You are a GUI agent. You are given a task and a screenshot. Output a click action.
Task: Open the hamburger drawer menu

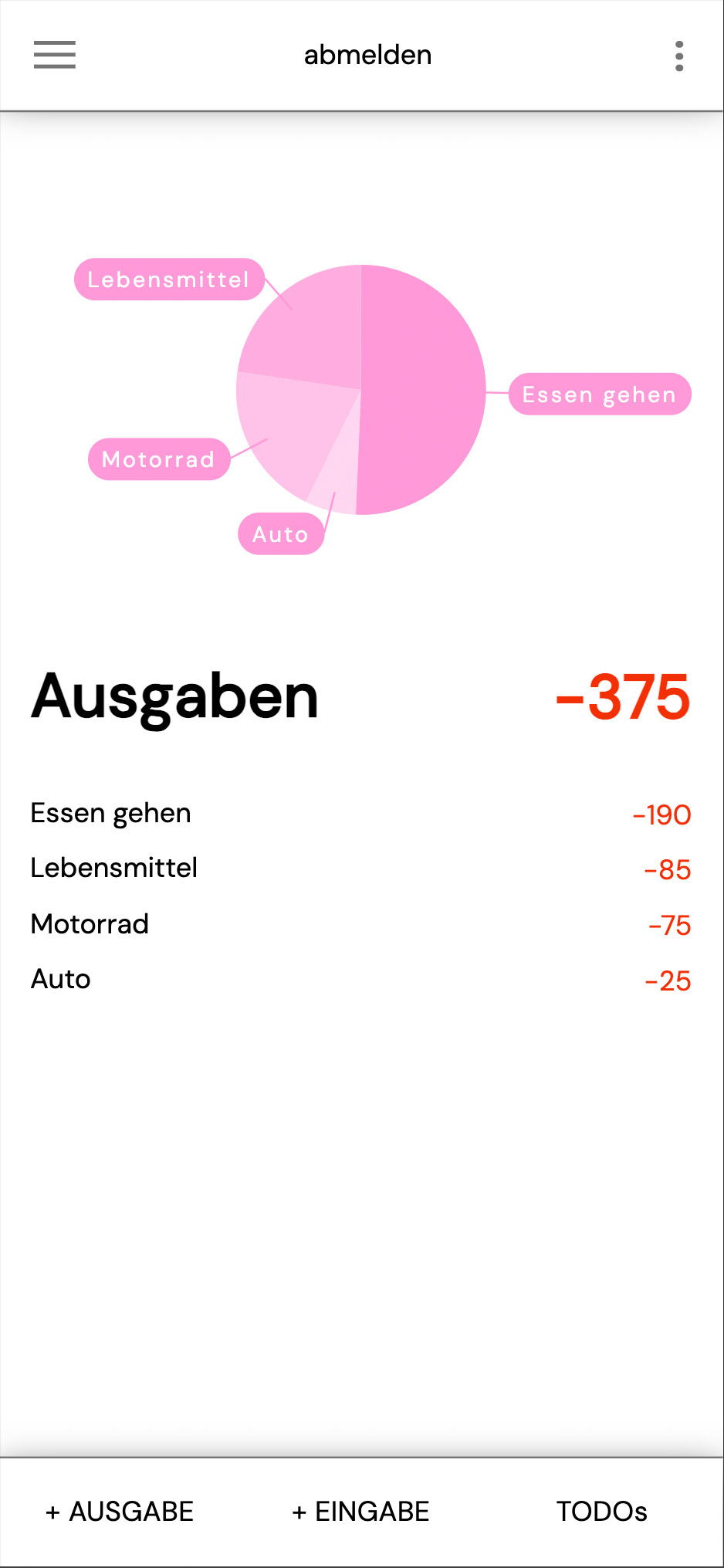[x=55, y=55]
